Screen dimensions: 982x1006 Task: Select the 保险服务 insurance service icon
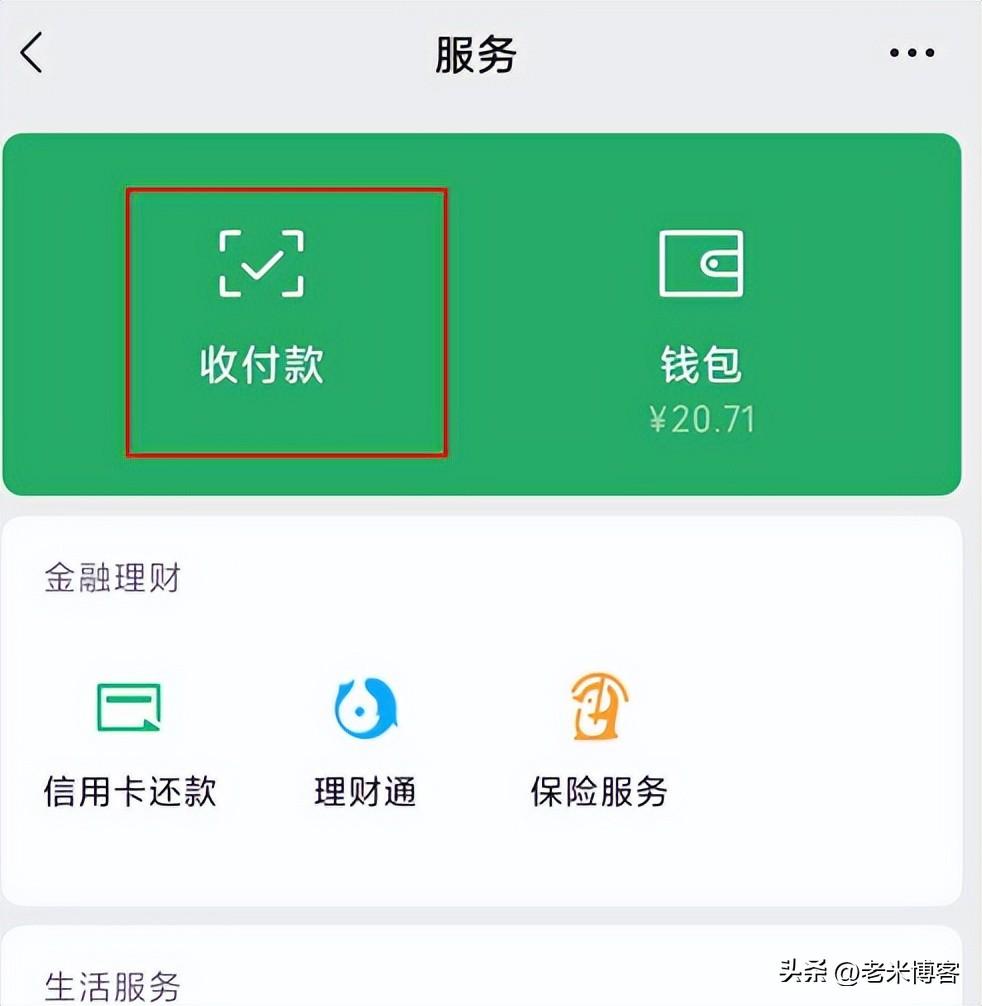point(597,706)
